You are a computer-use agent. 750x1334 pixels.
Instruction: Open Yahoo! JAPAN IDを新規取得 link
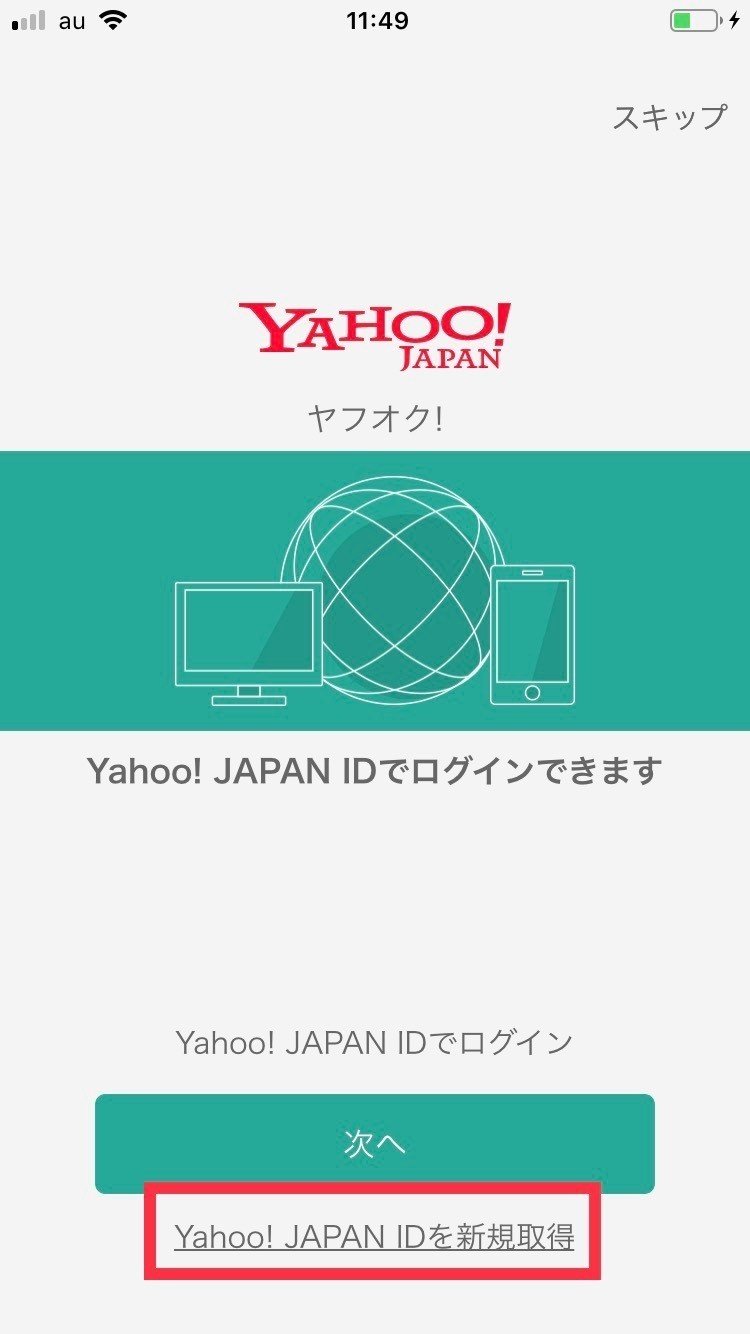tap(374, 1237)
